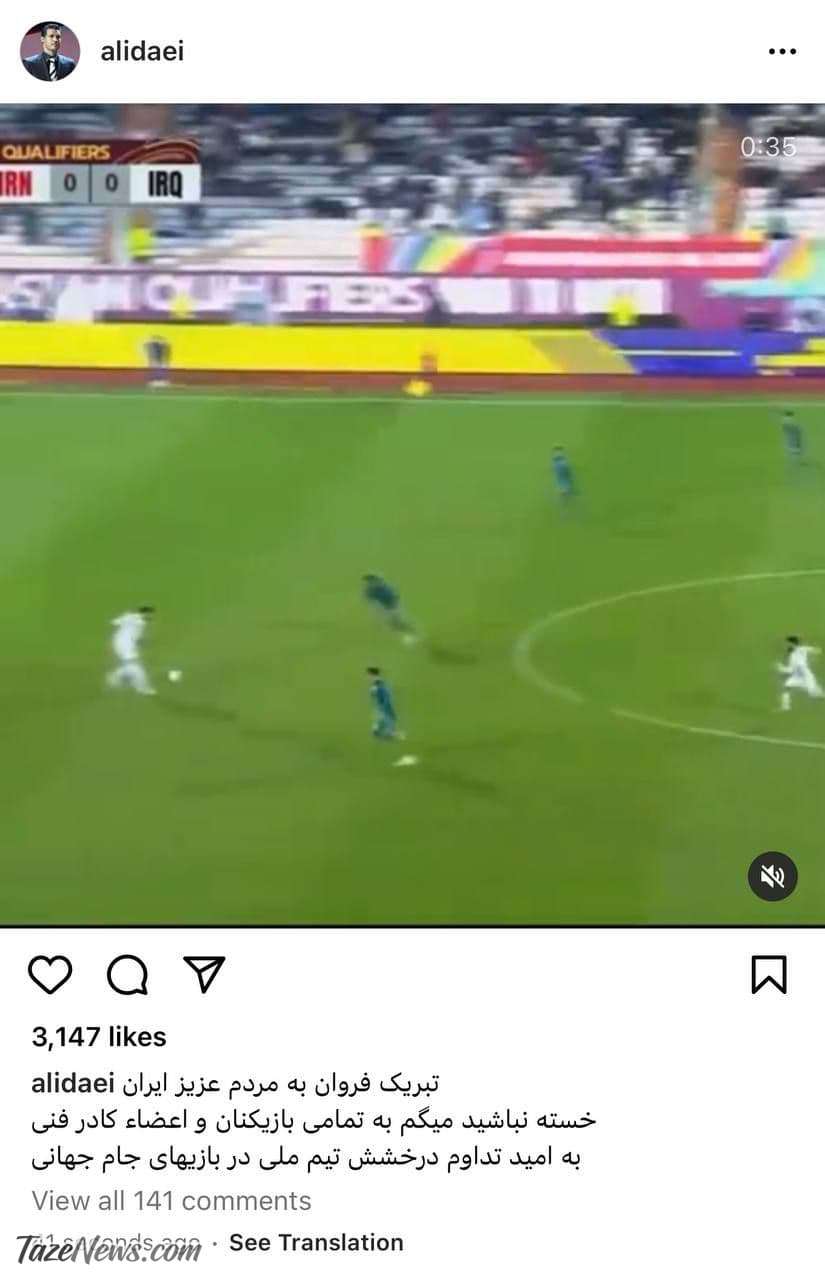This screenshot has height=1280, width=825.
Task: View all 141 comments
Action: (171, 1200)
